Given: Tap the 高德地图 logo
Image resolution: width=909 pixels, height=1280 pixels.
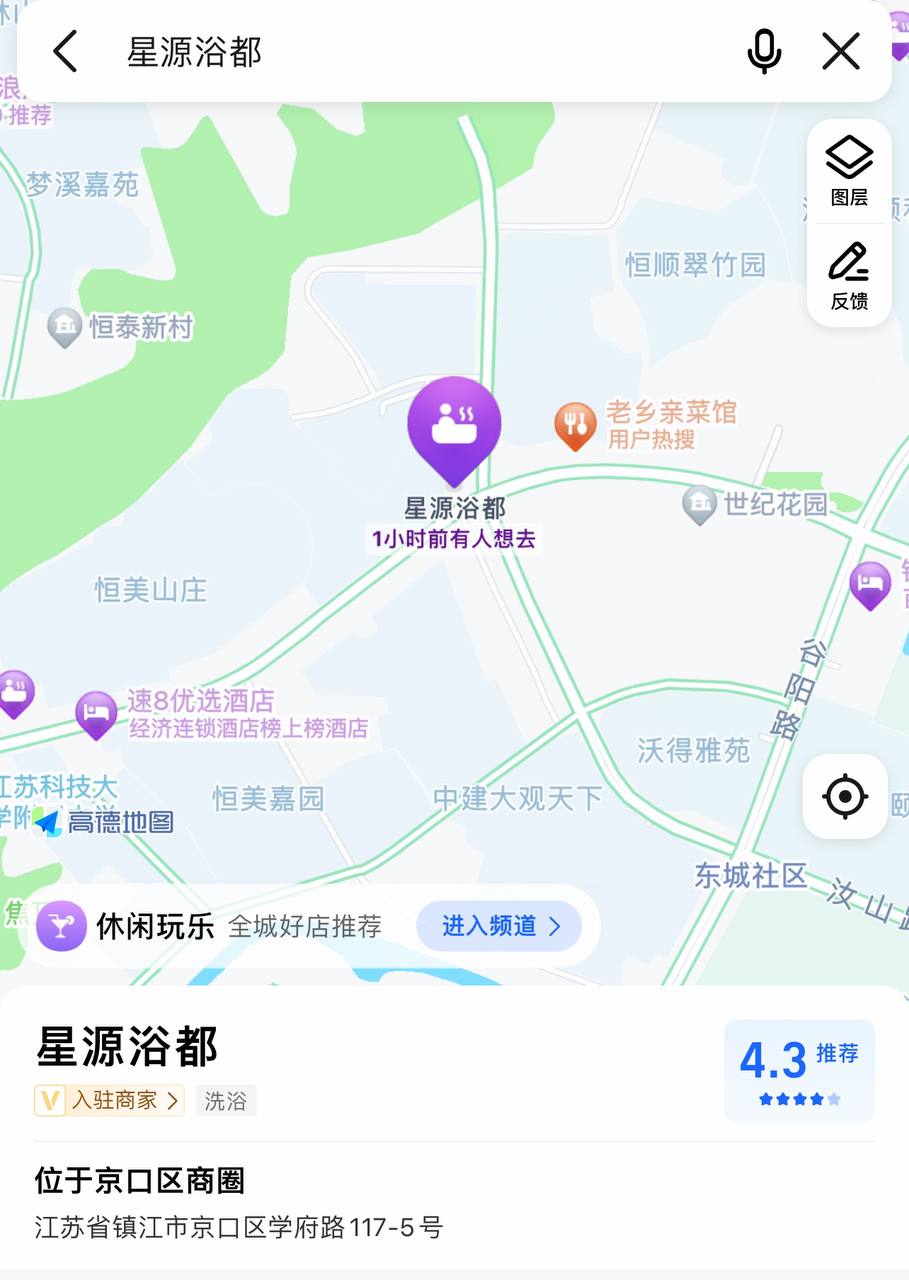Looking at the screenshot, I should (x=104, y=822).
